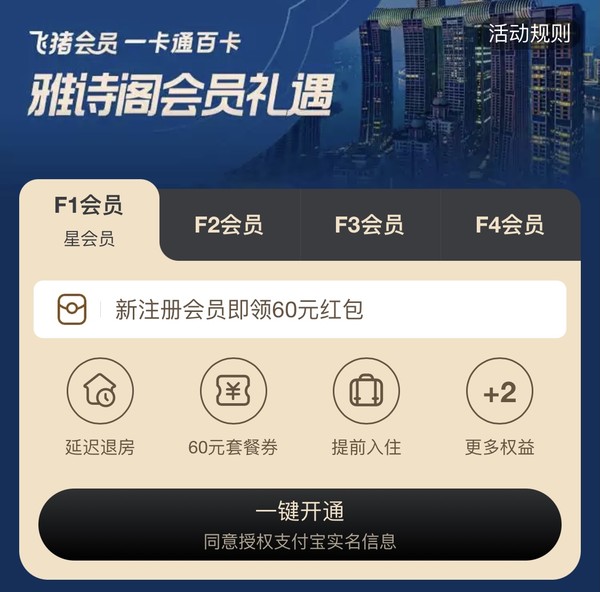Switch to the F2会员 tab
Image resolution: width=600 pixels, height=592 pixels.
point(229,225)
